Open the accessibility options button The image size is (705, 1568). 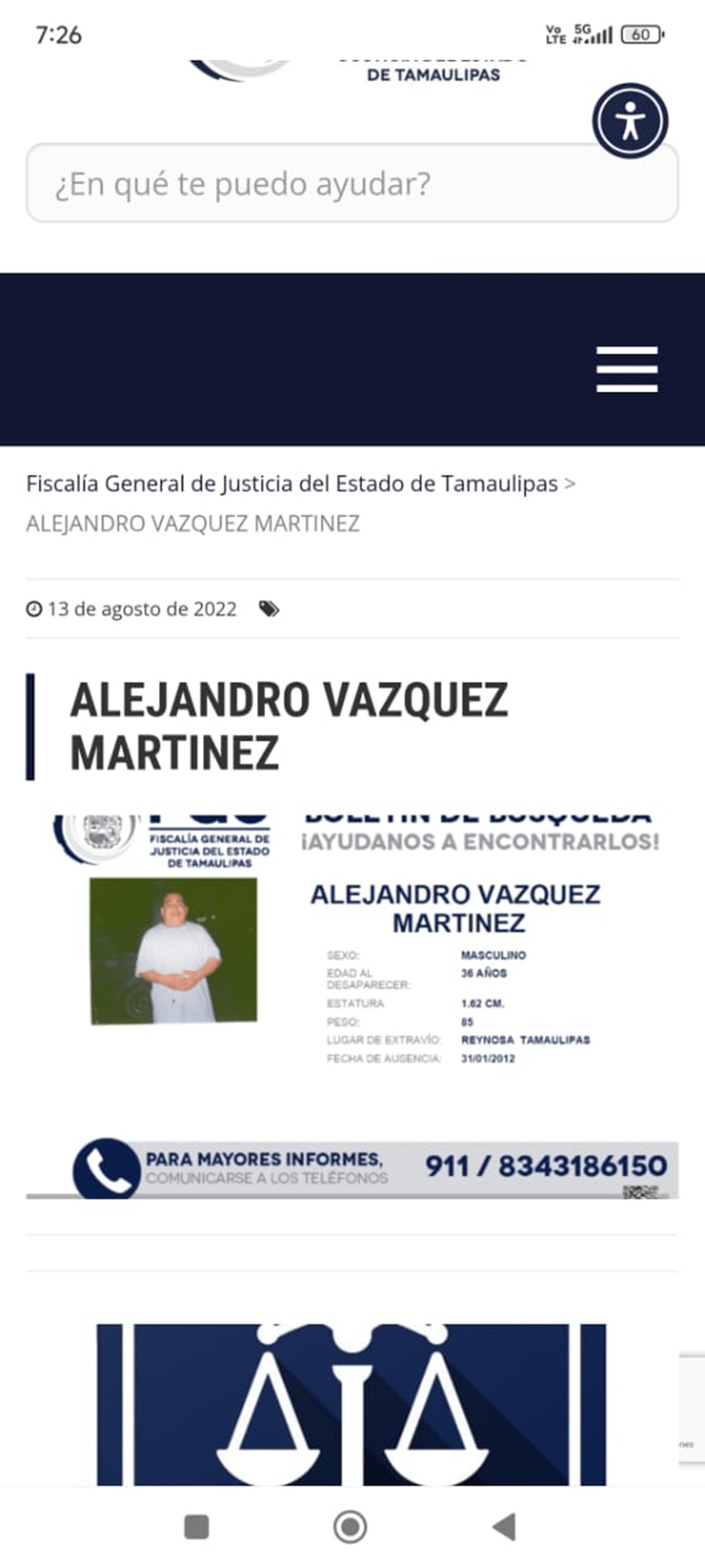pyautogui.click(x=629, y=121)
